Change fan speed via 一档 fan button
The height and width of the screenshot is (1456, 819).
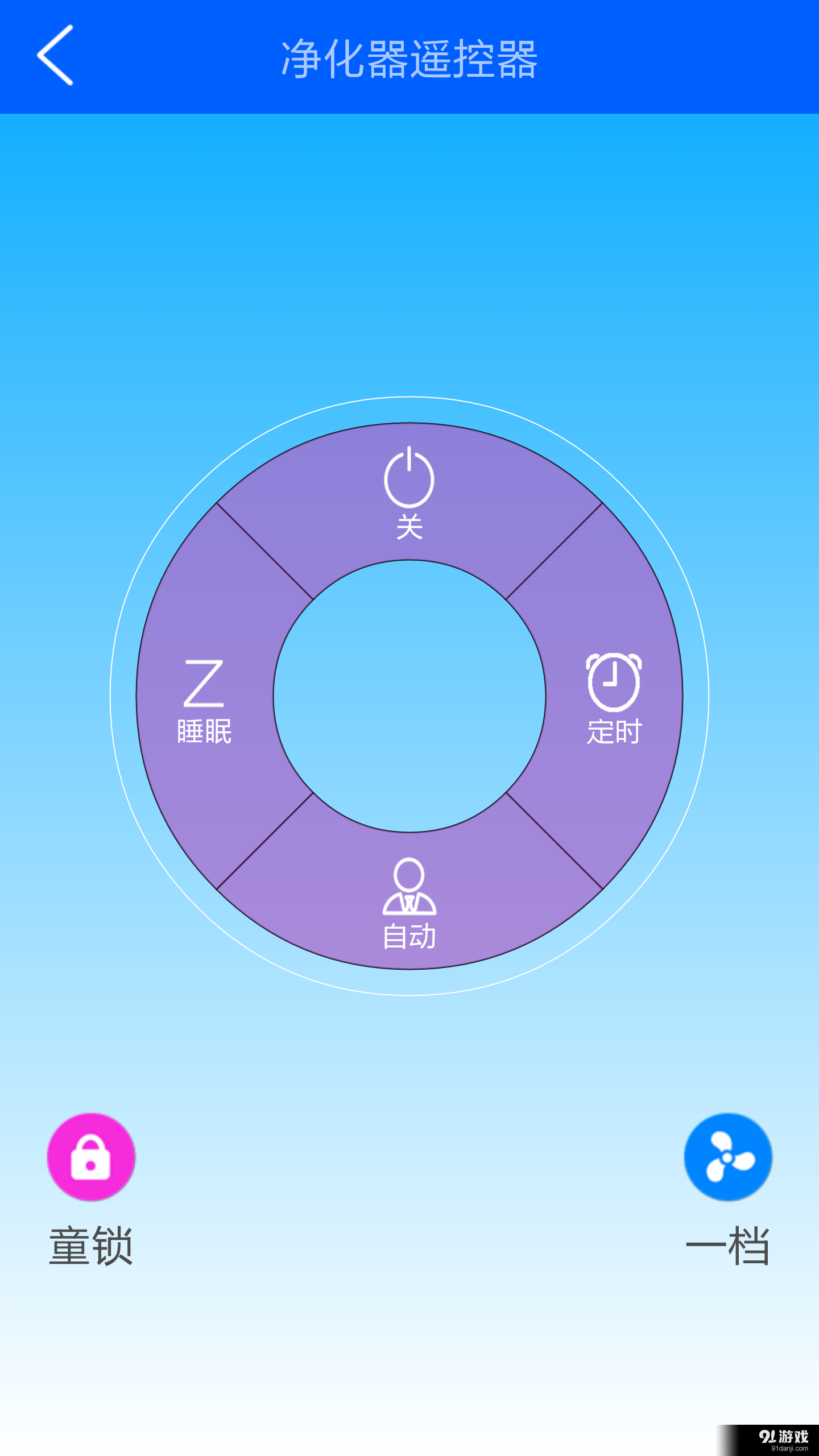pyautogui.click(x=728, y=1157)
